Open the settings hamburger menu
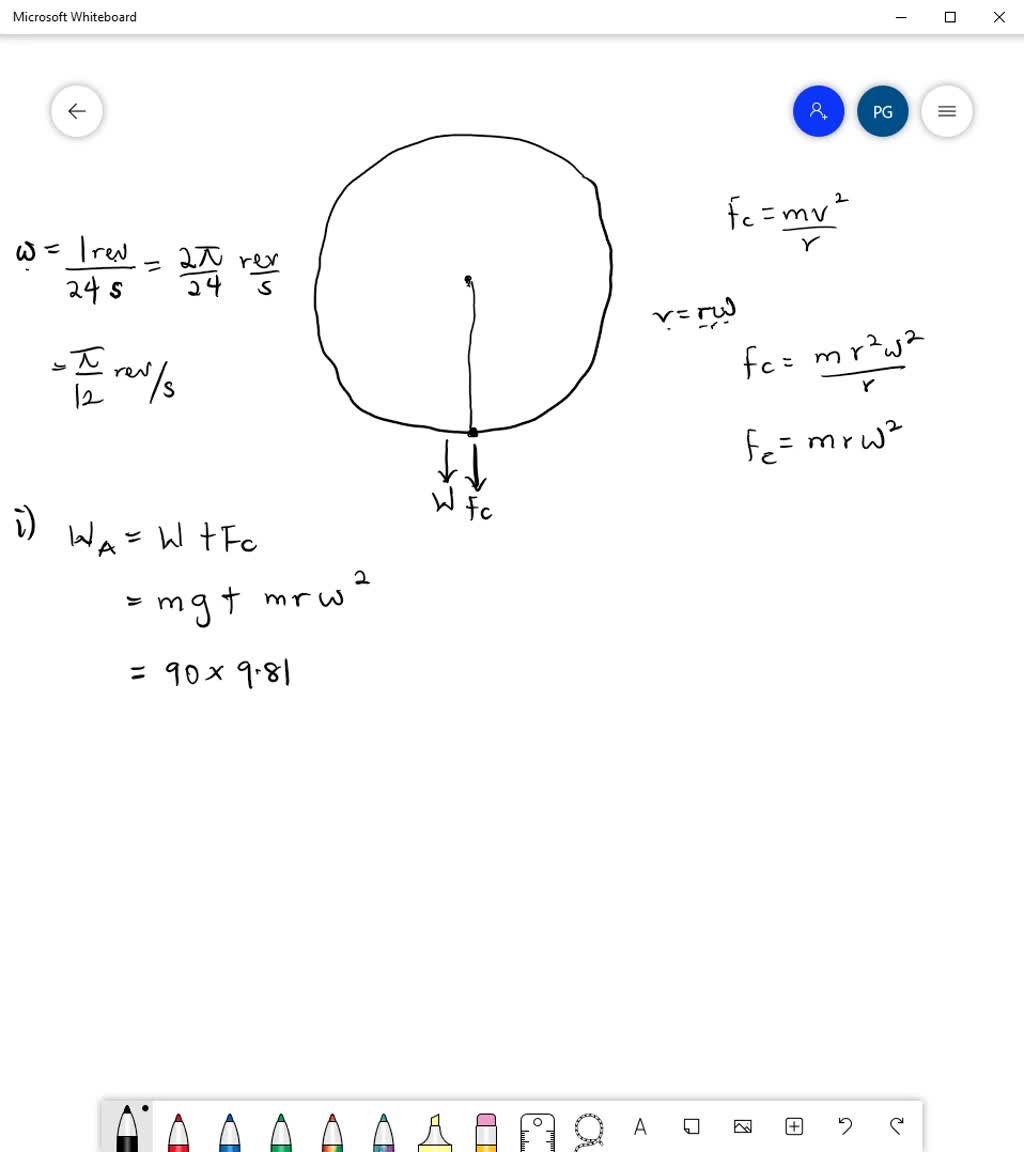The height and width of the screenshot is (1152, 1024). [x=947, y=111]
